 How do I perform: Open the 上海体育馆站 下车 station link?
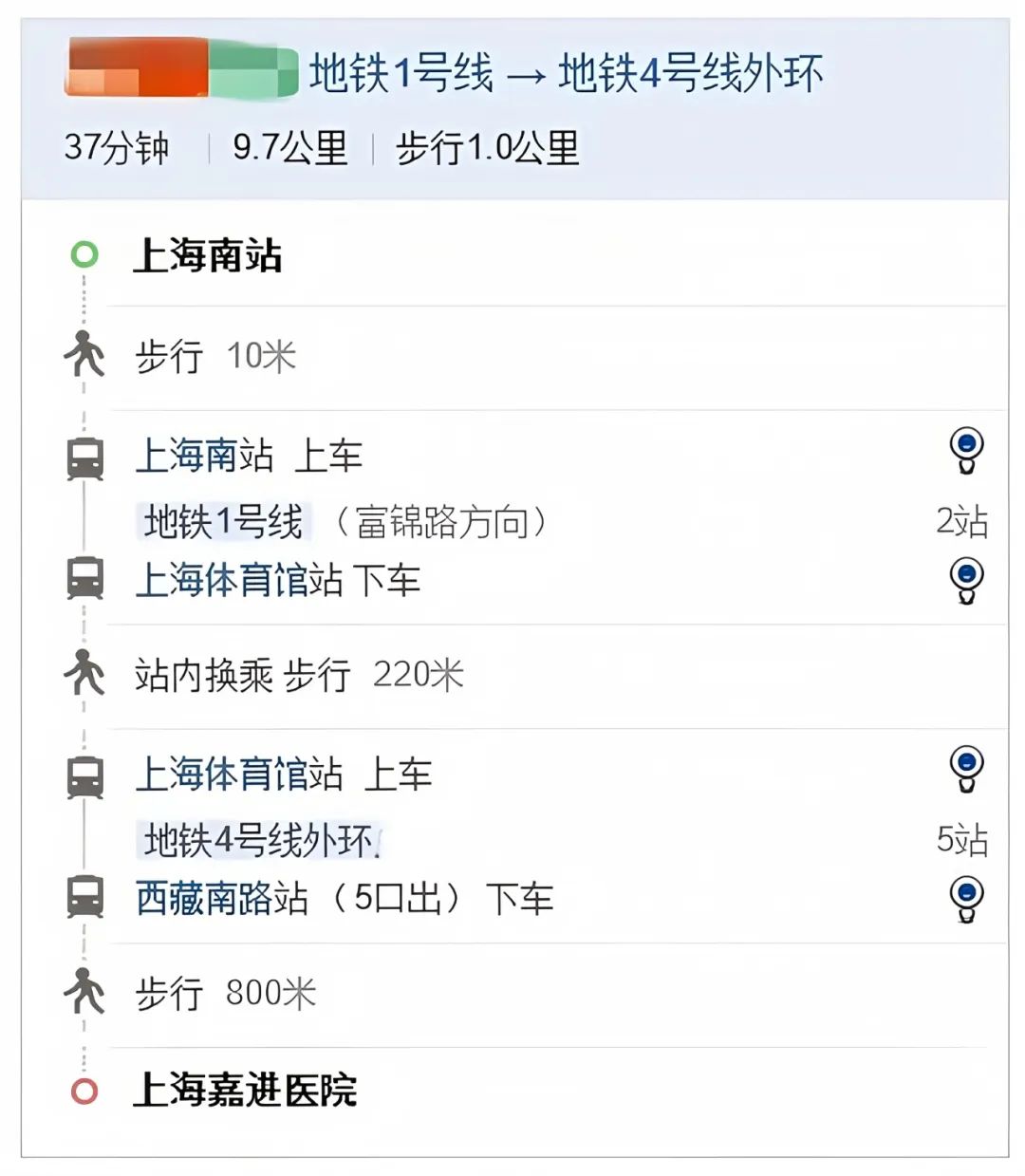click(x=239, y=580)
